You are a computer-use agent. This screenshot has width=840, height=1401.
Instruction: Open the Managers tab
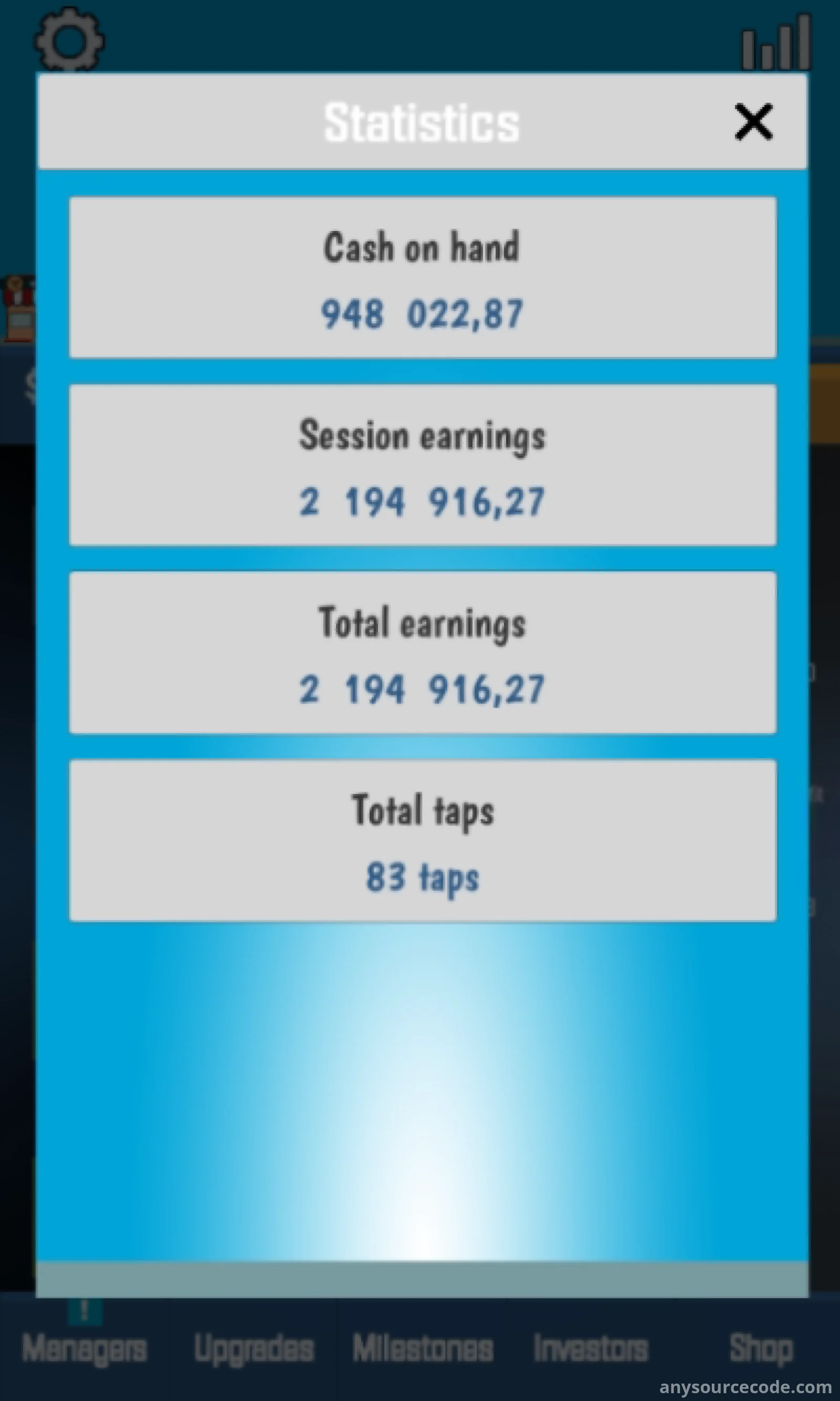[x=85, y=1348]
